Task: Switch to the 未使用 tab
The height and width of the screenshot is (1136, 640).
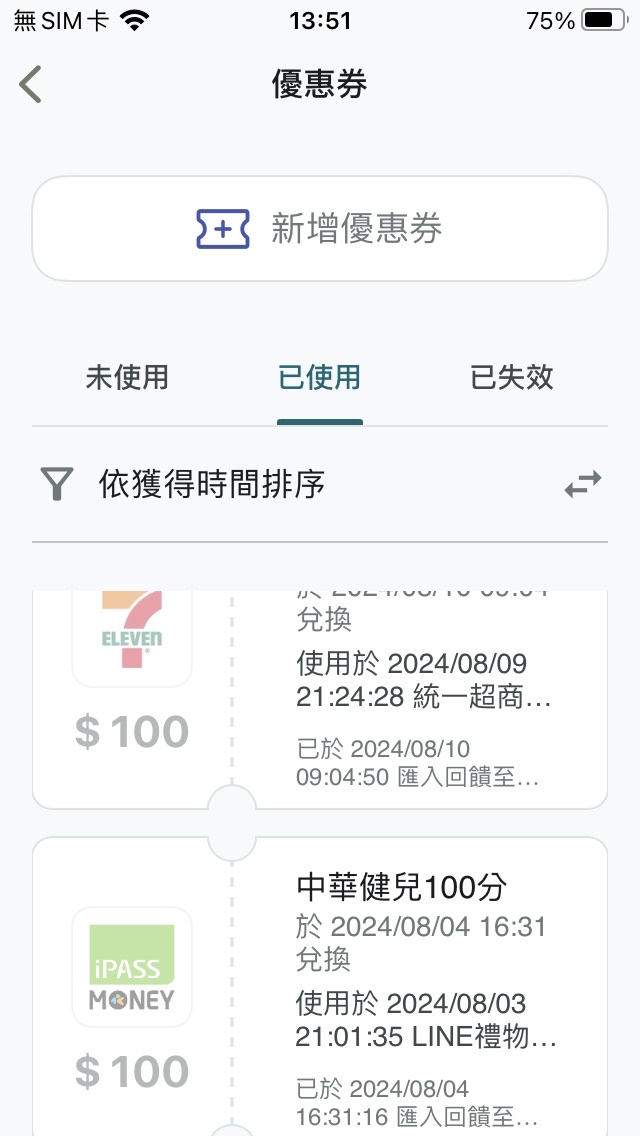Action: pos(127,378)
